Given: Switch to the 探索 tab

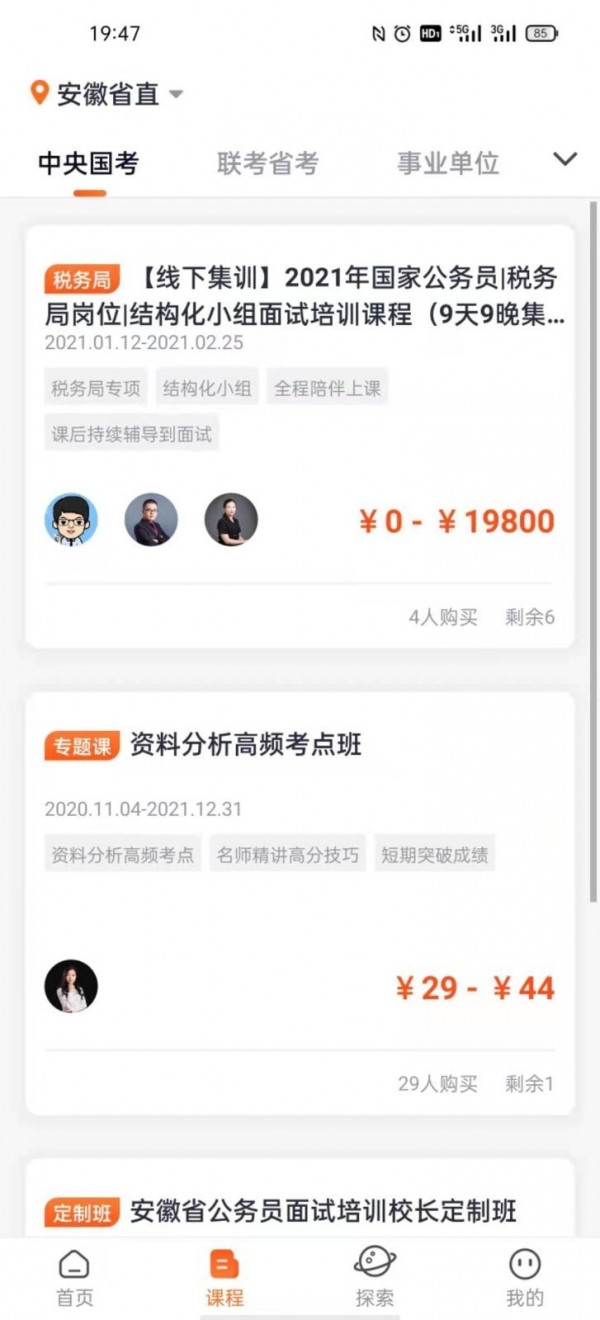Looking at the screenshot, I should tap(374, 1278).
